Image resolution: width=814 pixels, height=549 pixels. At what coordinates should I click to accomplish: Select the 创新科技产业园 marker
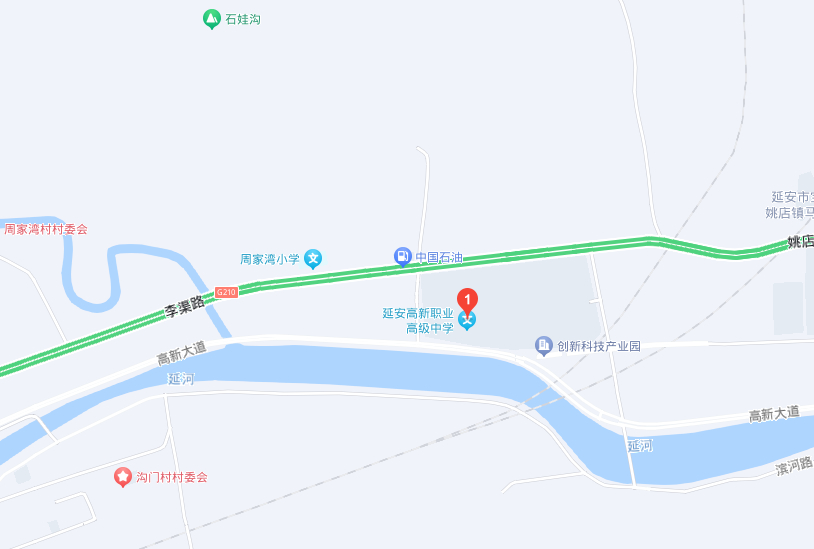(x=544, y=346)
